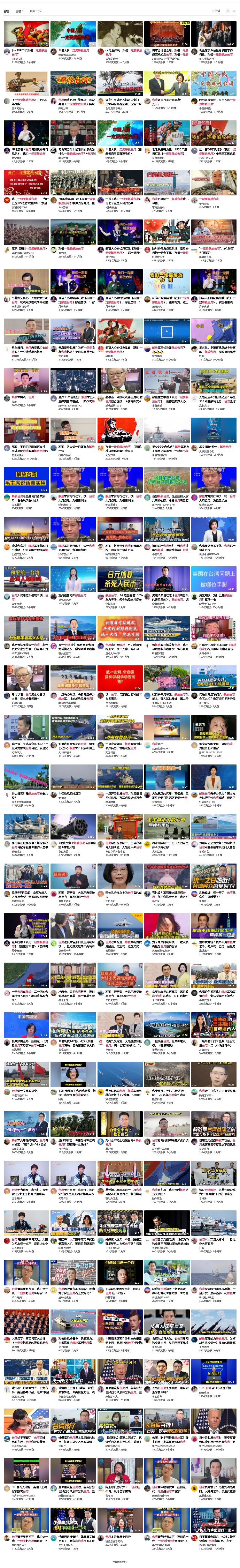Switch to list view layout icon
240x1568 pixels.
234,10
